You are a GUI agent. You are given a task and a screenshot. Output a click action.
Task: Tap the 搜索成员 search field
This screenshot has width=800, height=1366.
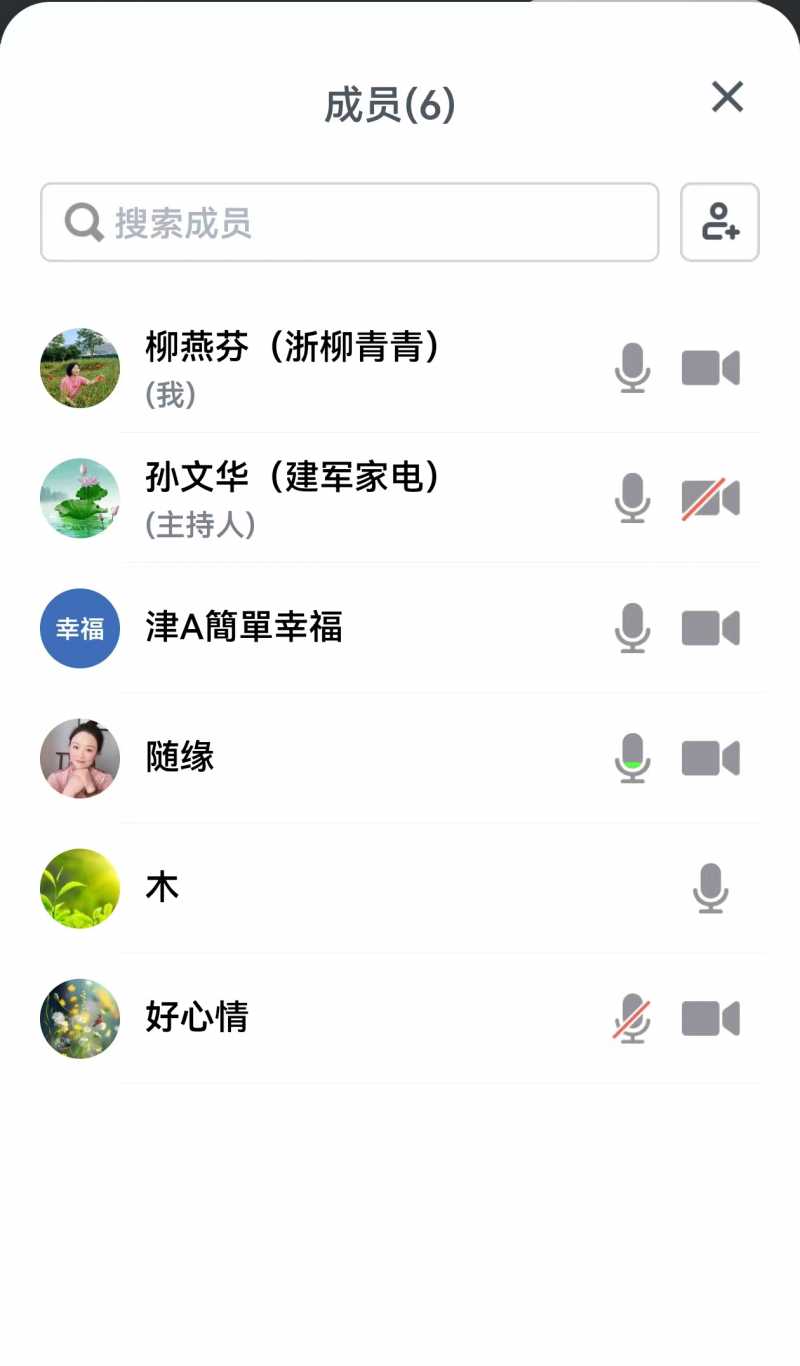350,222
